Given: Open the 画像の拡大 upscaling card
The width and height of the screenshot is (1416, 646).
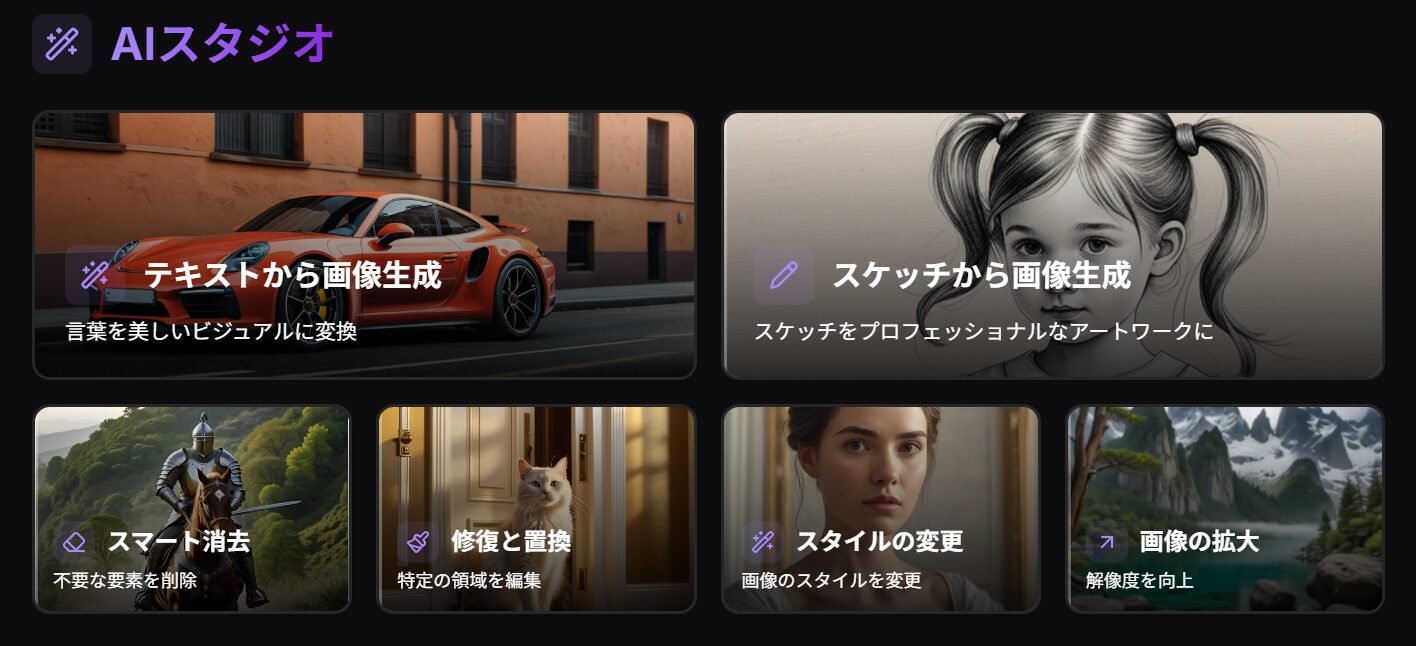Looking at the screenshot, I should coord(1224,508).
